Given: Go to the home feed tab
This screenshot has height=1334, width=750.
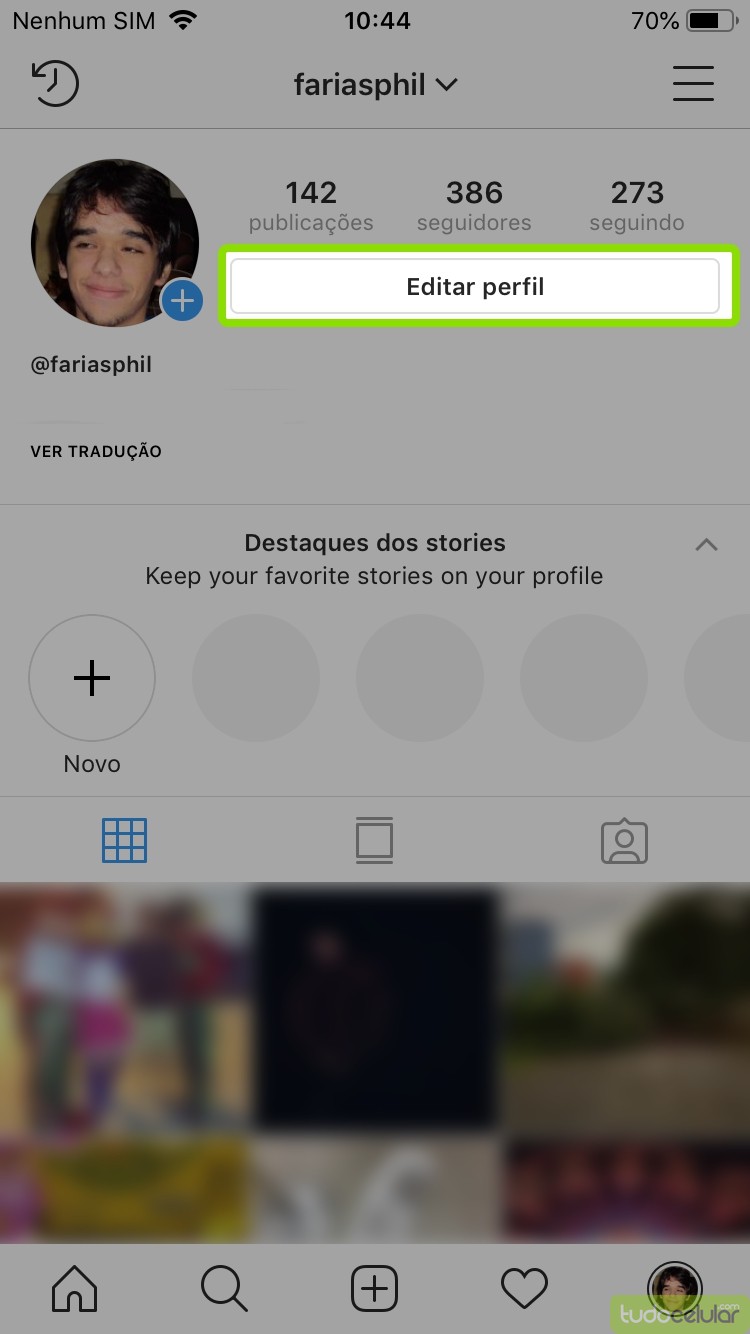Looking at the screenshot, I should tap(75, 1288).
